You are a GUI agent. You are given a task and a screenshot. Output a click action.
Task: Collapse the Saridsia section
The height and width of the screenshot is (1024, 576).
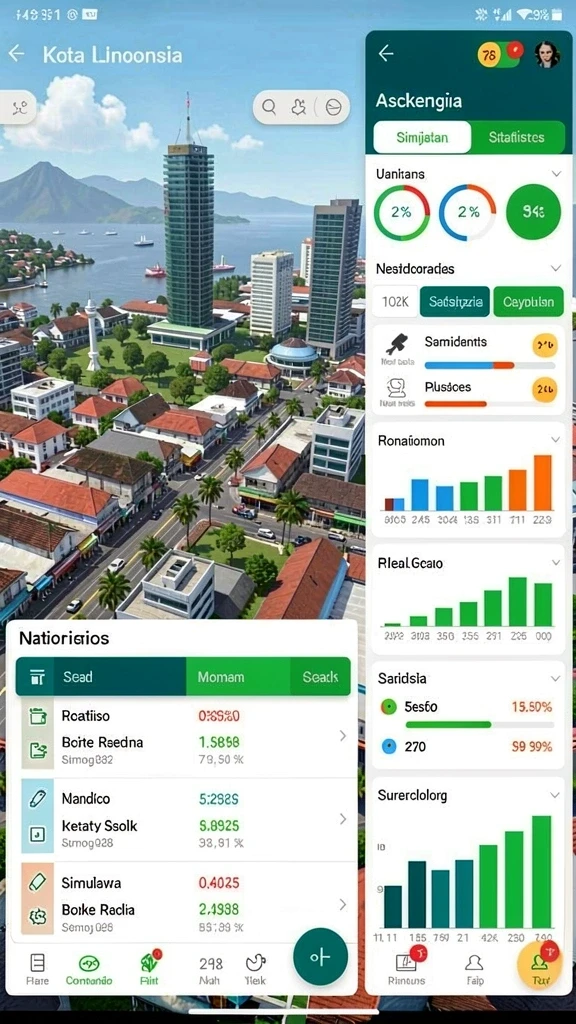[556, 679]
